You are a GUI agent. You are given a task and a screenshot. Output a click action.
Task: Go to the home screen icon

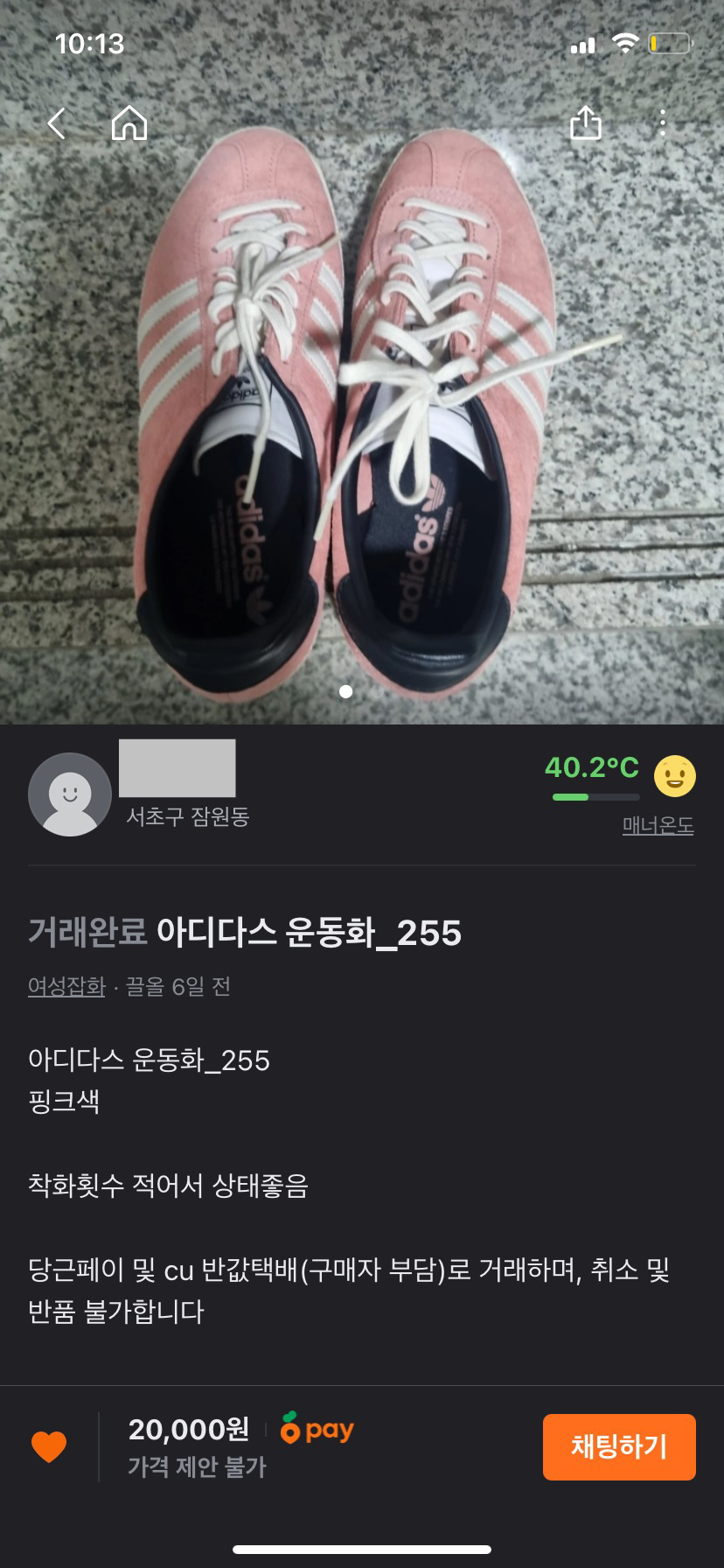pyautogui.click(x=129, y=123)
